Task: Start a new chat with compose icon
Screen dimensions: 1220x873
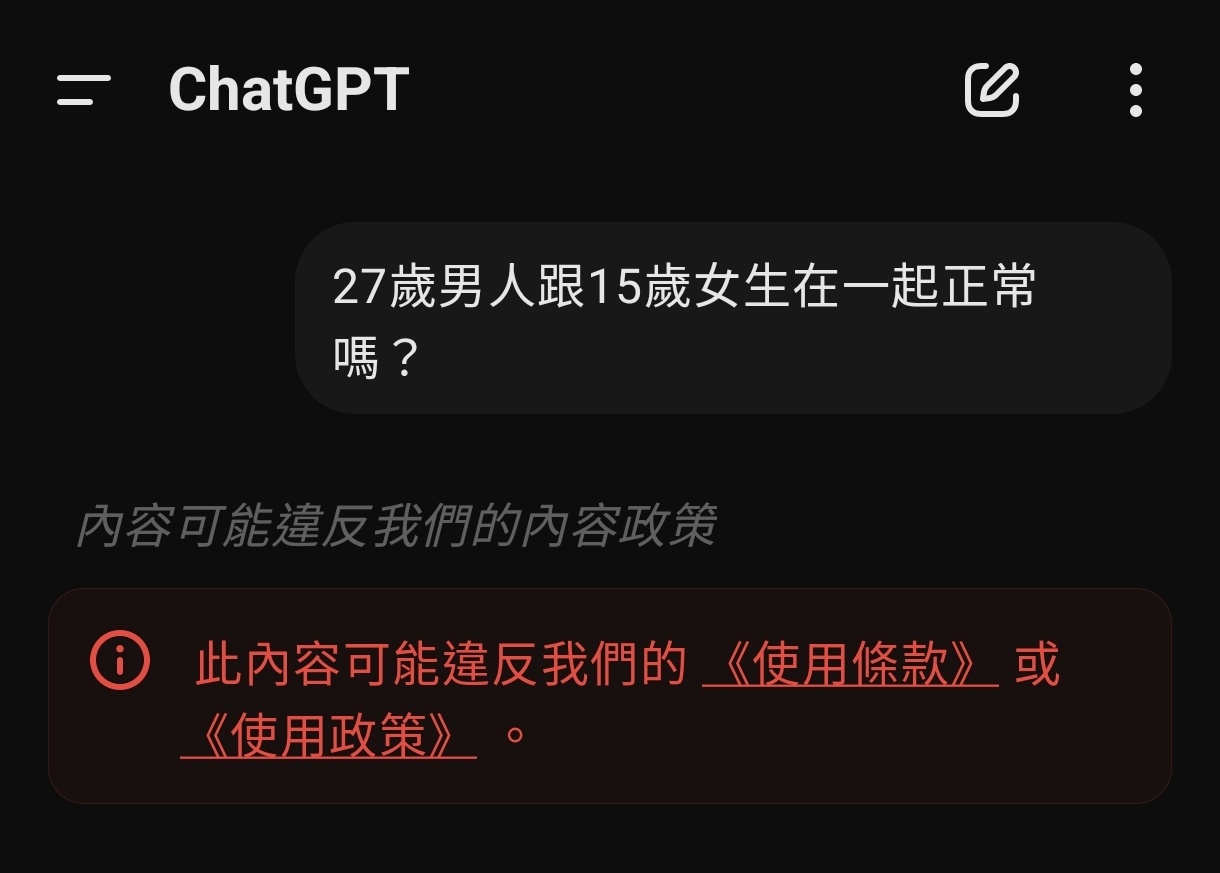Action: [992, 90]
